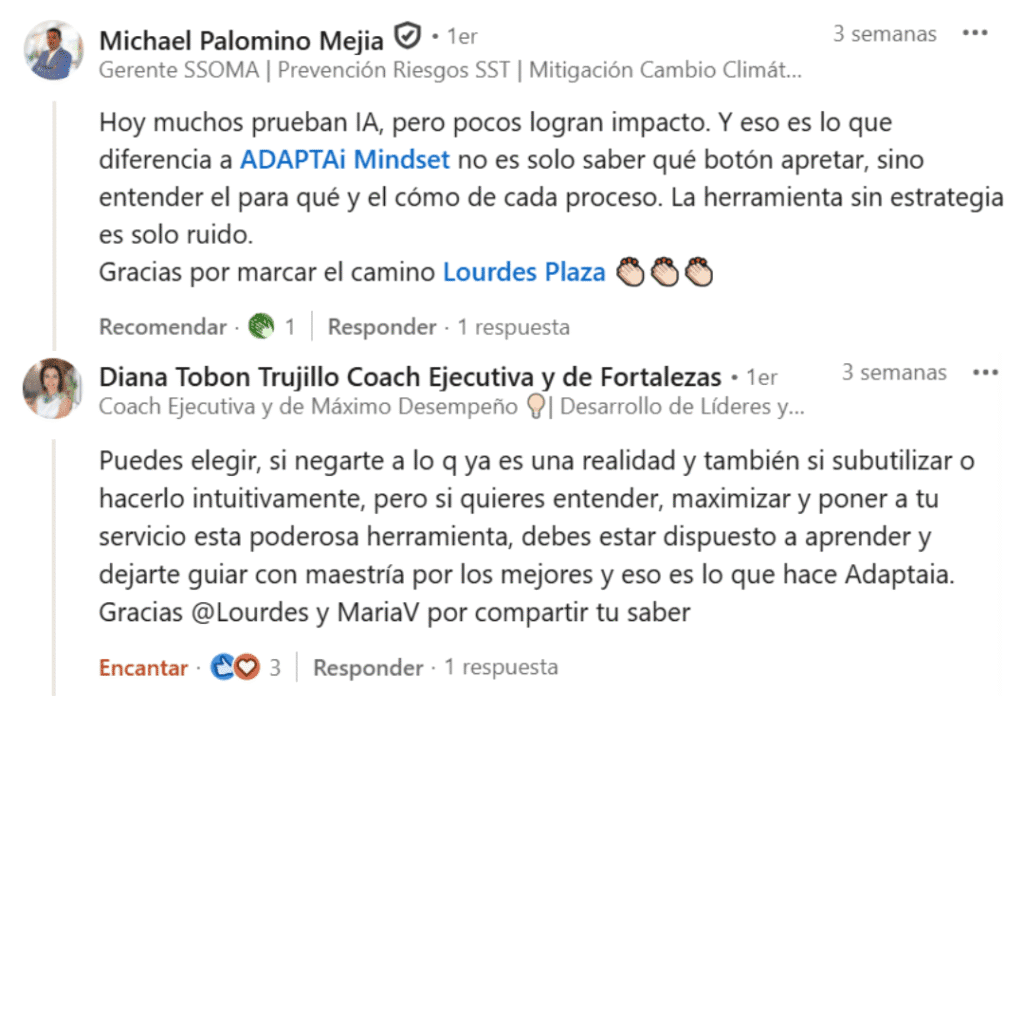
Task: Open overflow menu on Diana's comment
Action: coord(985,373)
